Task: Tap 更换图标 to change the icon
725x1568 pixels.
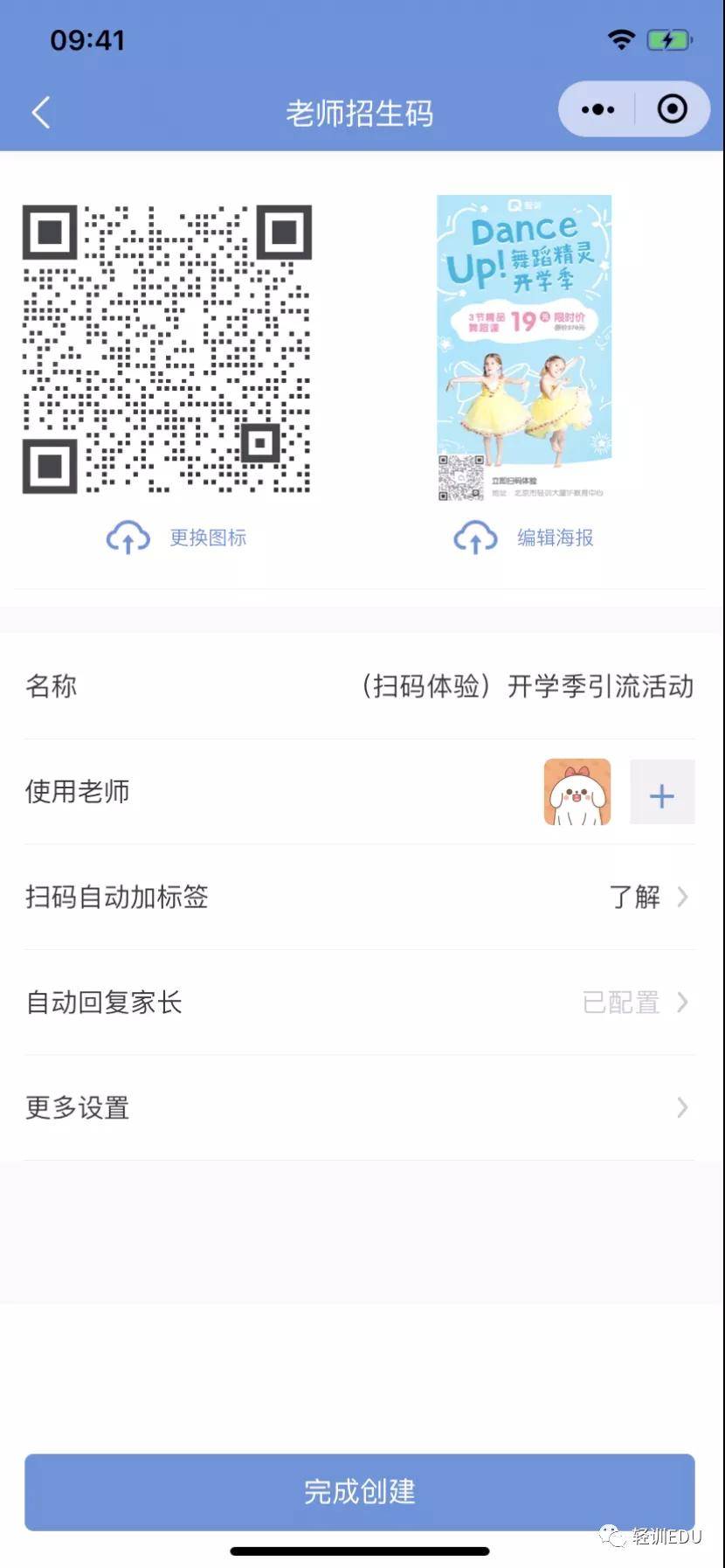Action: coord(177,538)
